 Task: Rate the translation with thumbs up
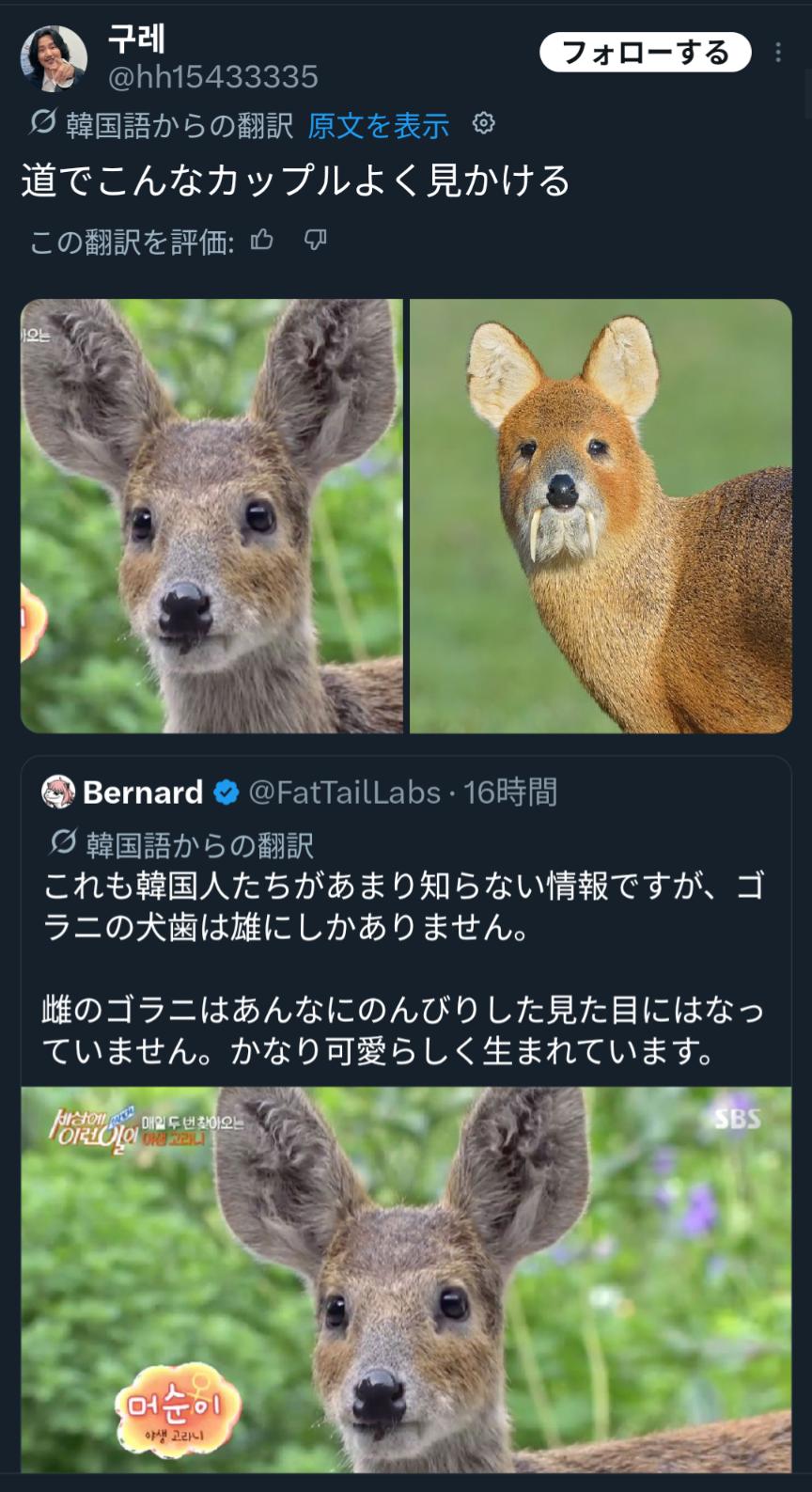262,241
